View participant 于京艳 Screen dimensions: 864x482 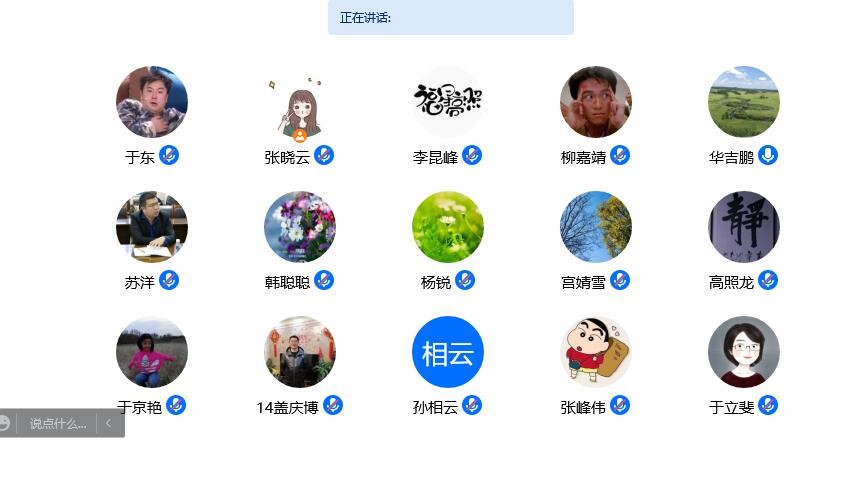[152, 352]
